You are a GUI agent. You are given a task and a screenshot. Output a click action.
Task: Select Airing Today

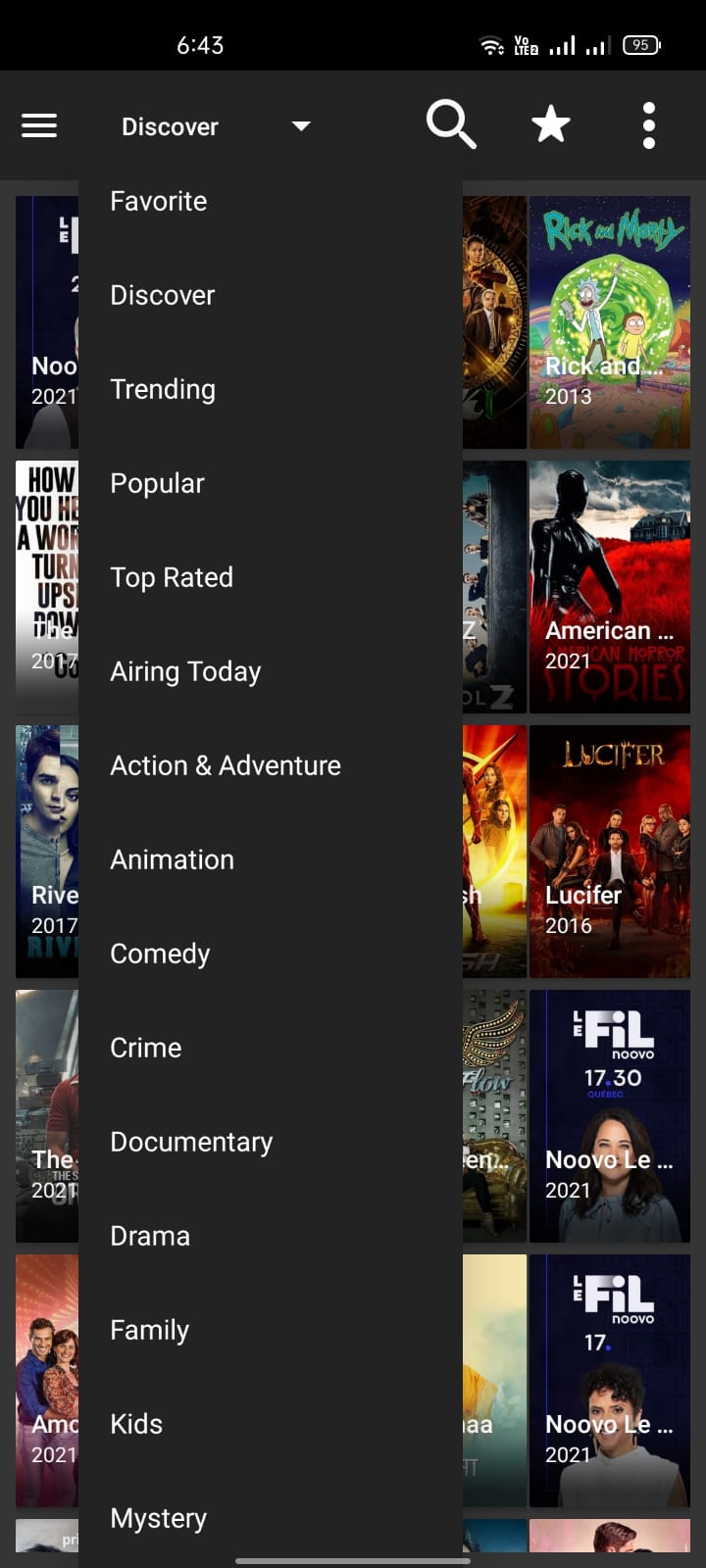pos(184,671)
